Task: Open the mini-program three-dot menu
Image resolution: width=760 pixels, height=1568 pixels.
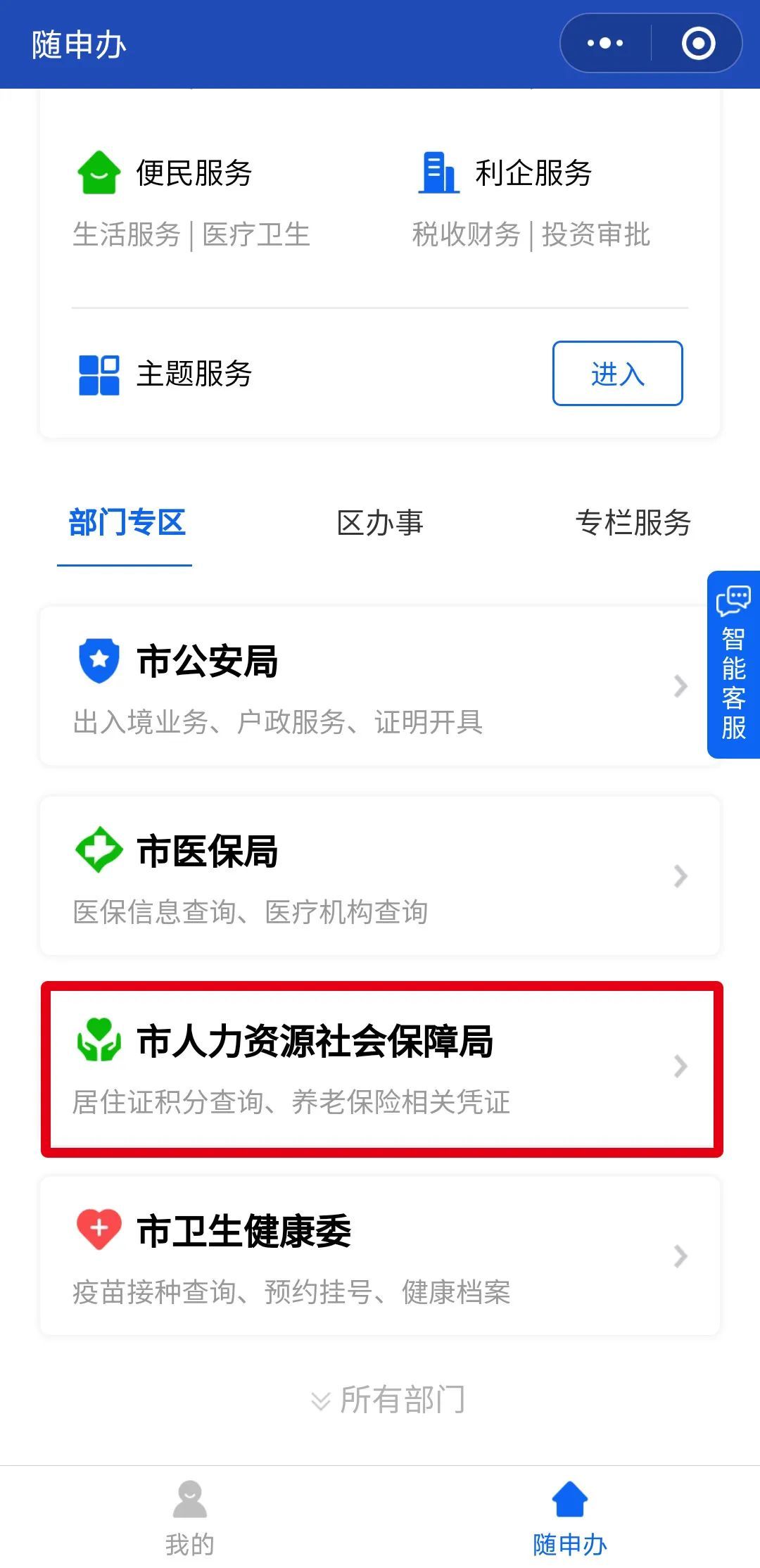Action: click(x=605, y=44)
